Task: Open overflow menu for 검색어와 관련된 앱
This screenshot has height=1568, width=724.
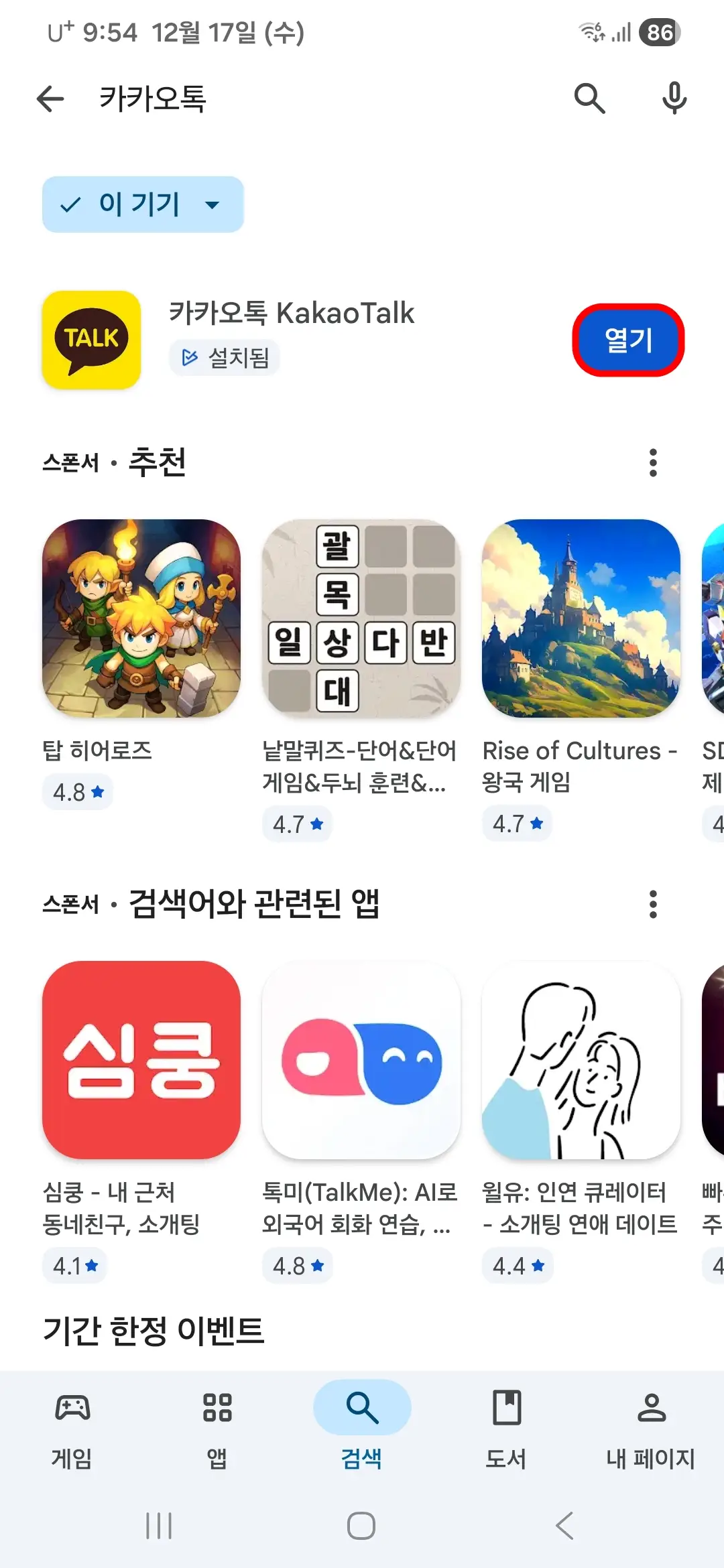Action: point(653,905)
